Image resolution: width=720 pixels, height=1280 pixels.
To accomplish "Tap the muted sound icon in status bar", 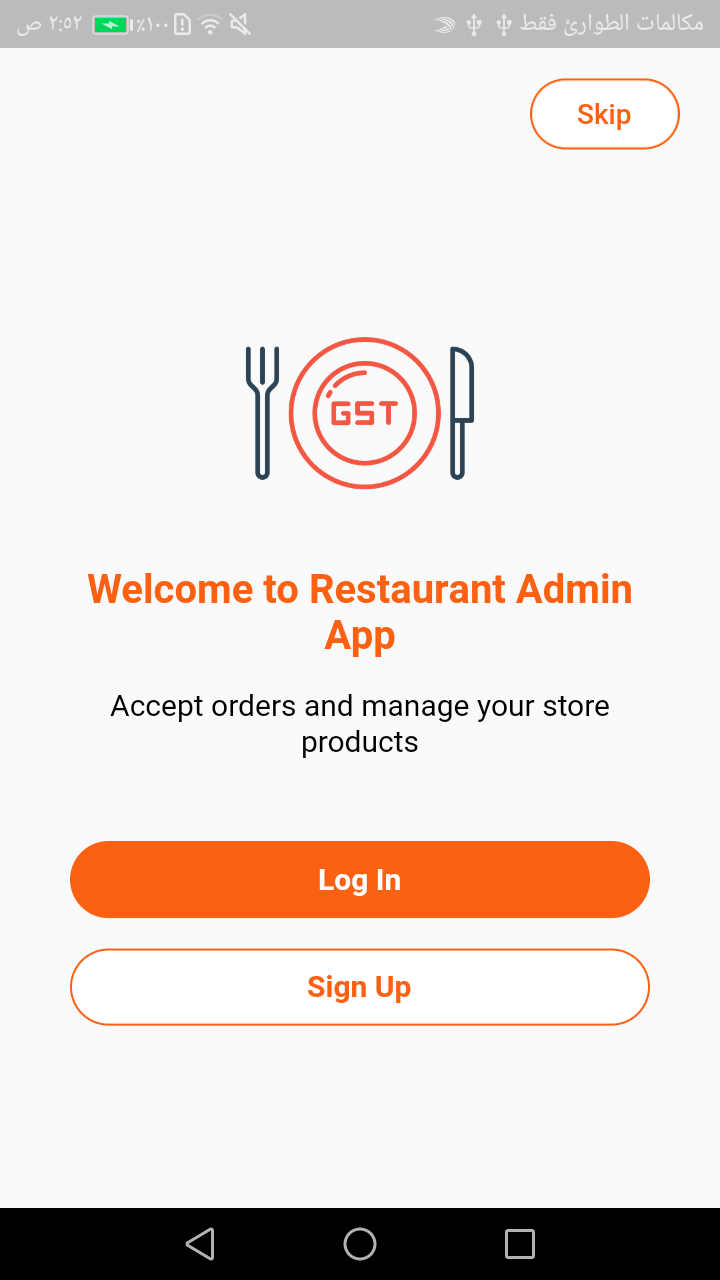I will [x=238, y=24].
